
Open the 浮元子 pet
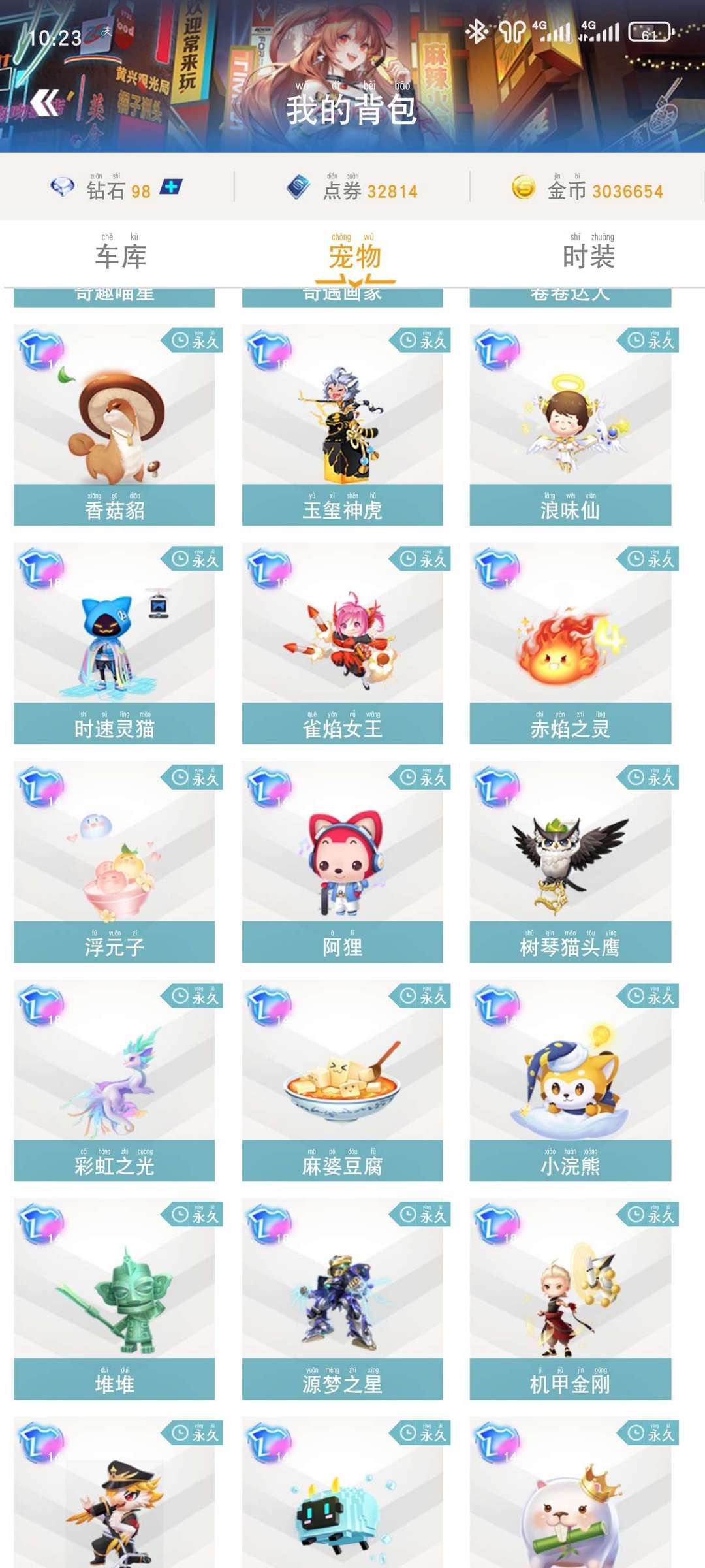pos(114,862)
